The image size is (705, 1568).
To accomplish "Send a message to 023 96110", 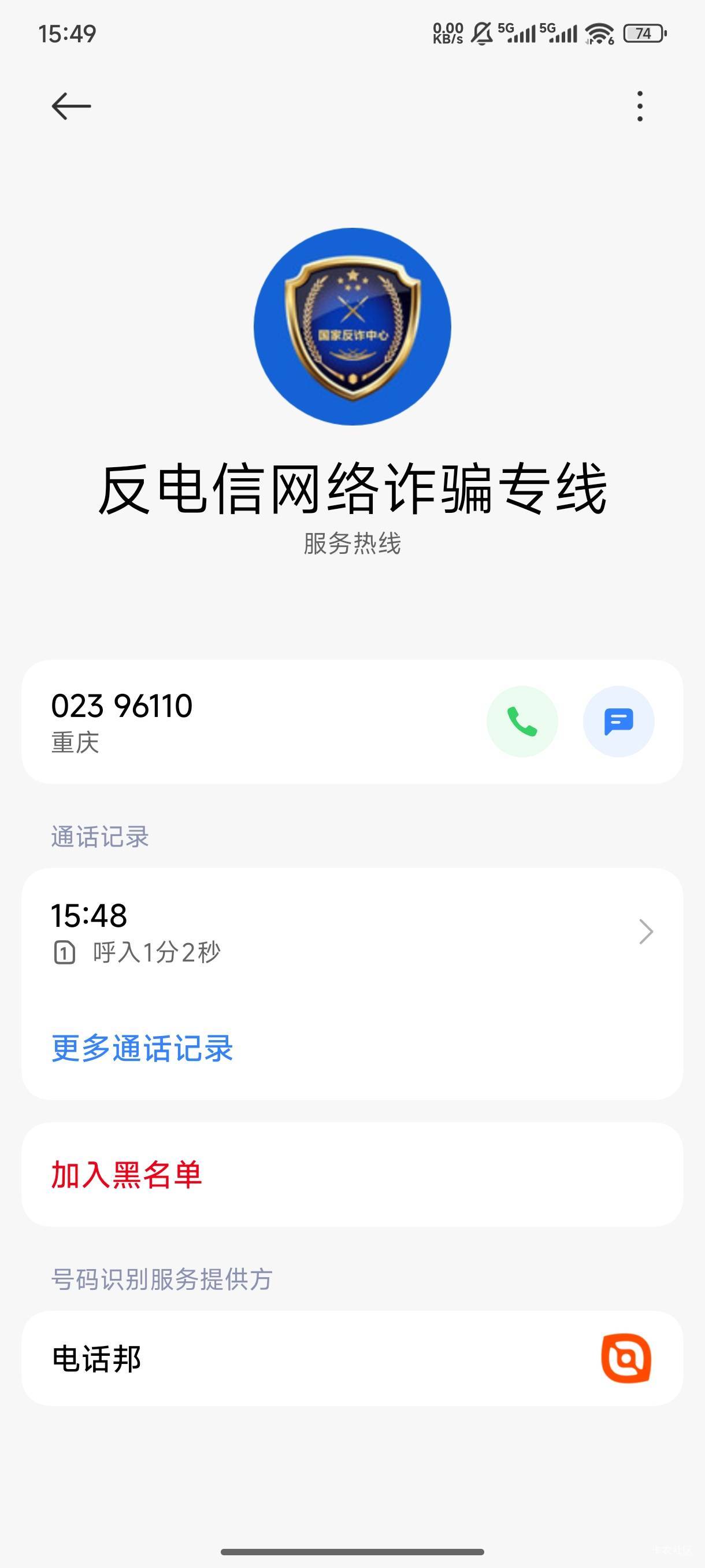I will (618, 722).
